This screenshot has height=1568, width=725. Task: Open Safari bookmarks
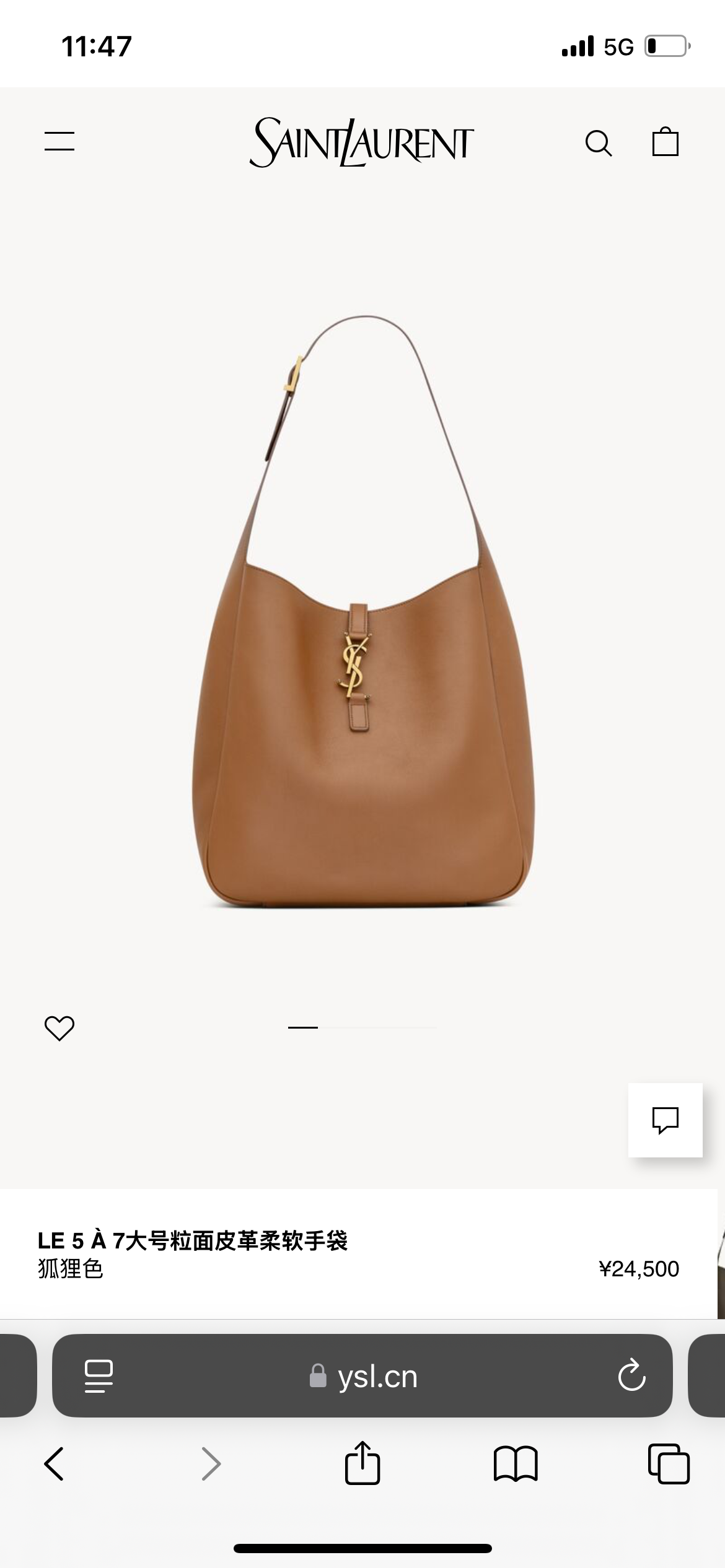coord(516,1464)
